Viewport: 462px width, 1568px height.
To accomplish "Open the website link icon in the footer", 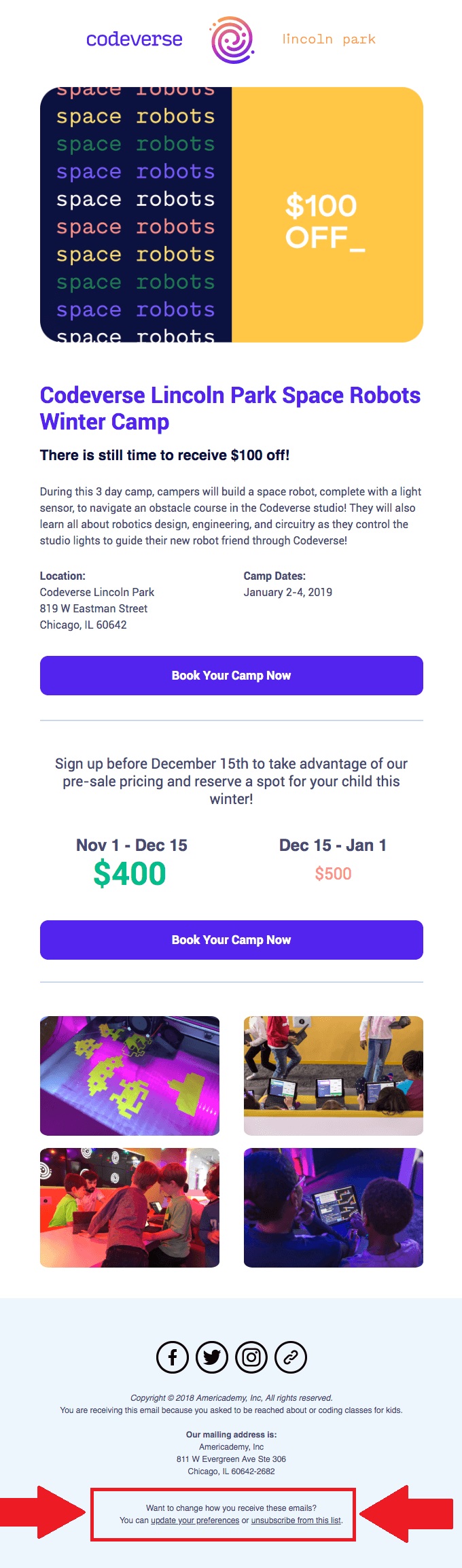I will point(291,1357).
